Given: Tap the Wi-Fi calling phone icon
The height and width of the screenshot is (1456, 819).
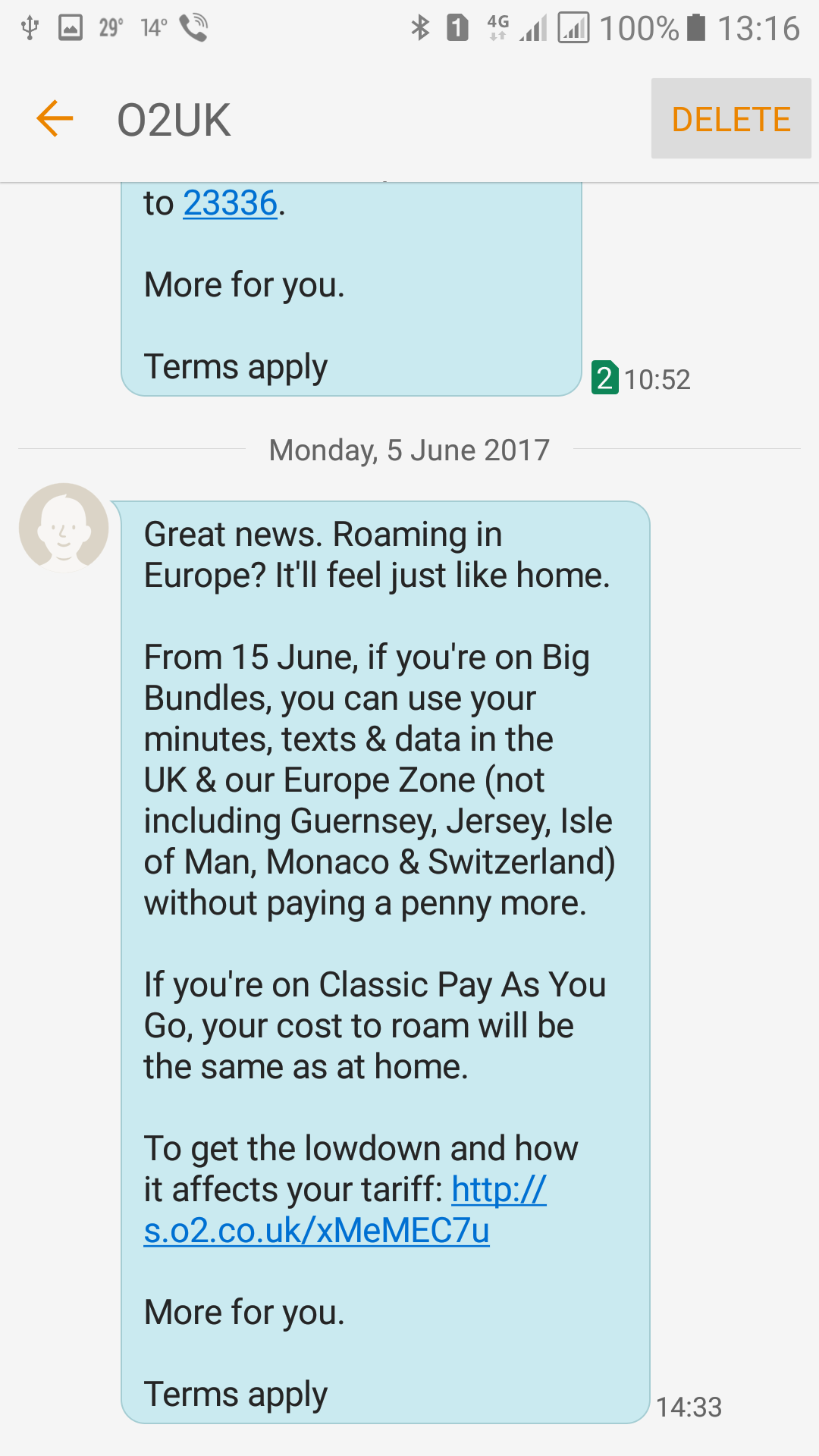Looking at the screenshot, I should [193, 27].
